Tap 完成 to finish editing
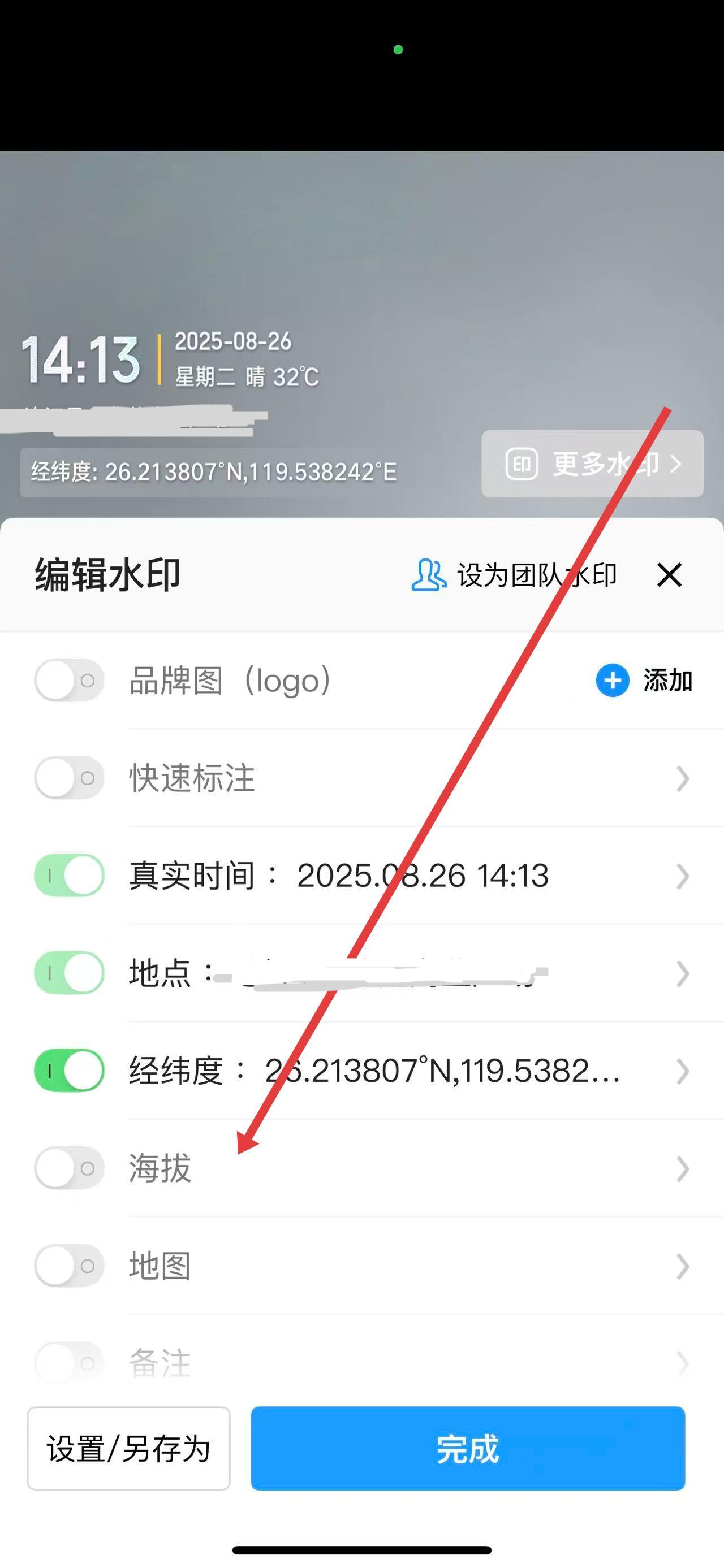This screenshot has height=1568, width=724. coord(468,1448)
